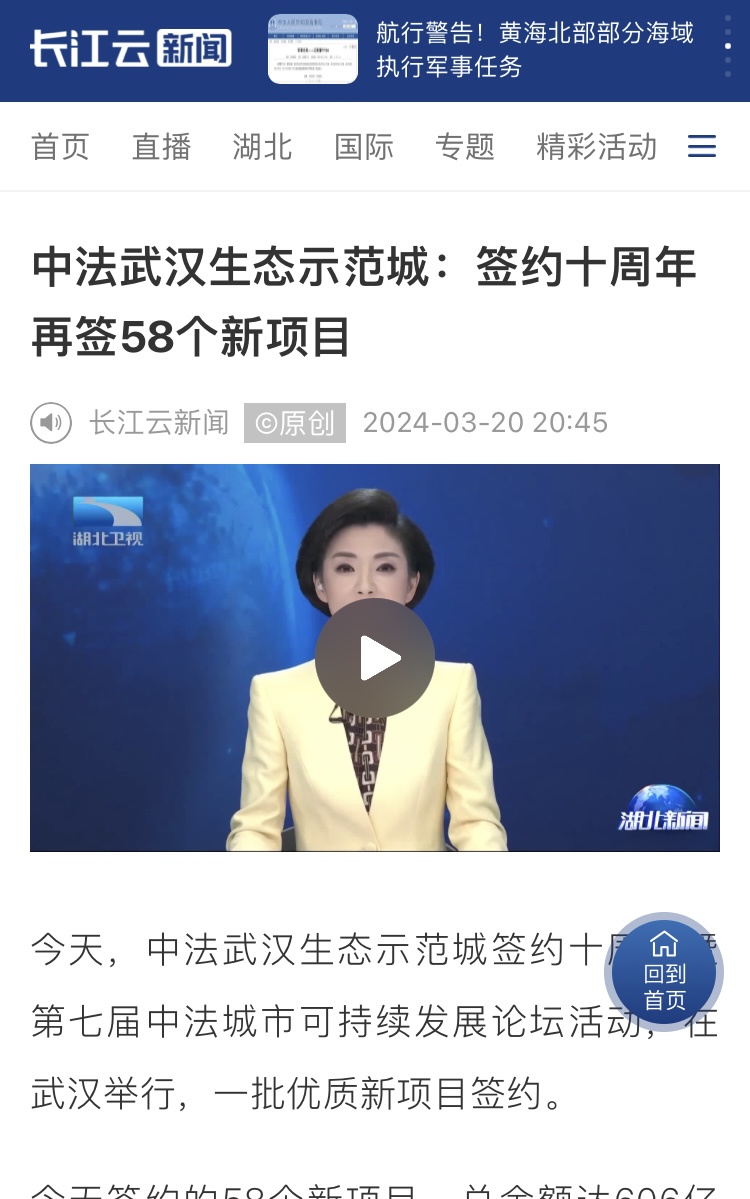Open the hamburger menu of categories
The height and width of the screenshot is (1199, 750).
coord(702,147)
